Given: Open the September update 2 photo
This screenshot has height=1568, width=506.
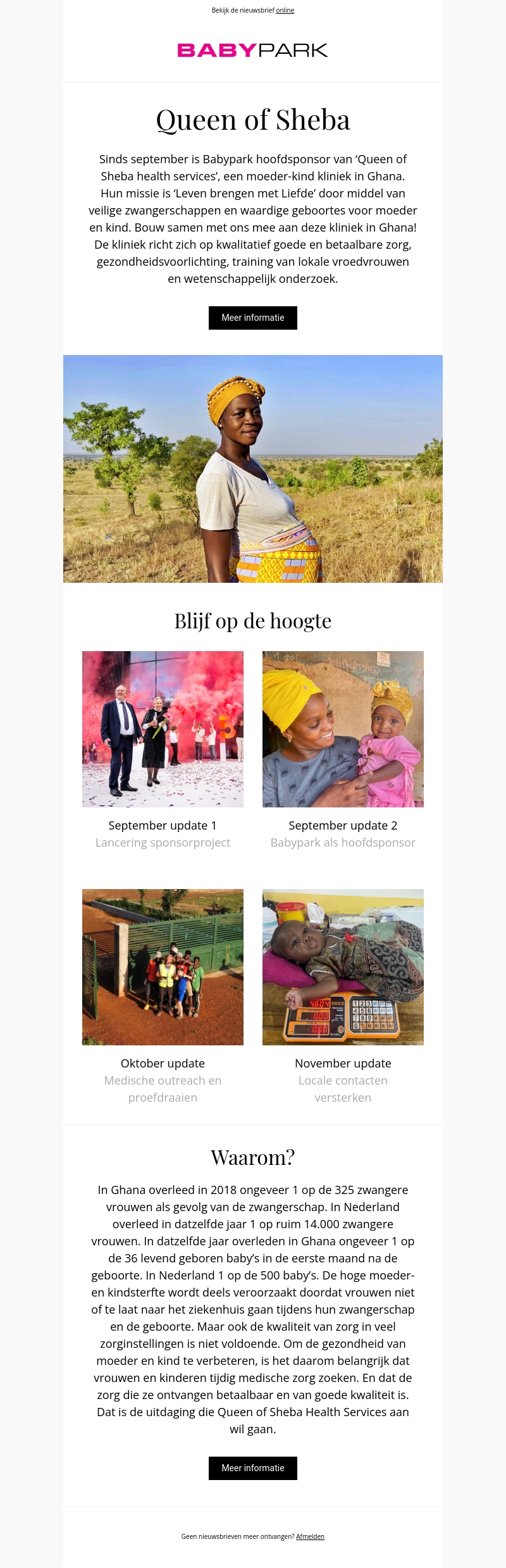Looking at the screenshot, I should (343, 729).
